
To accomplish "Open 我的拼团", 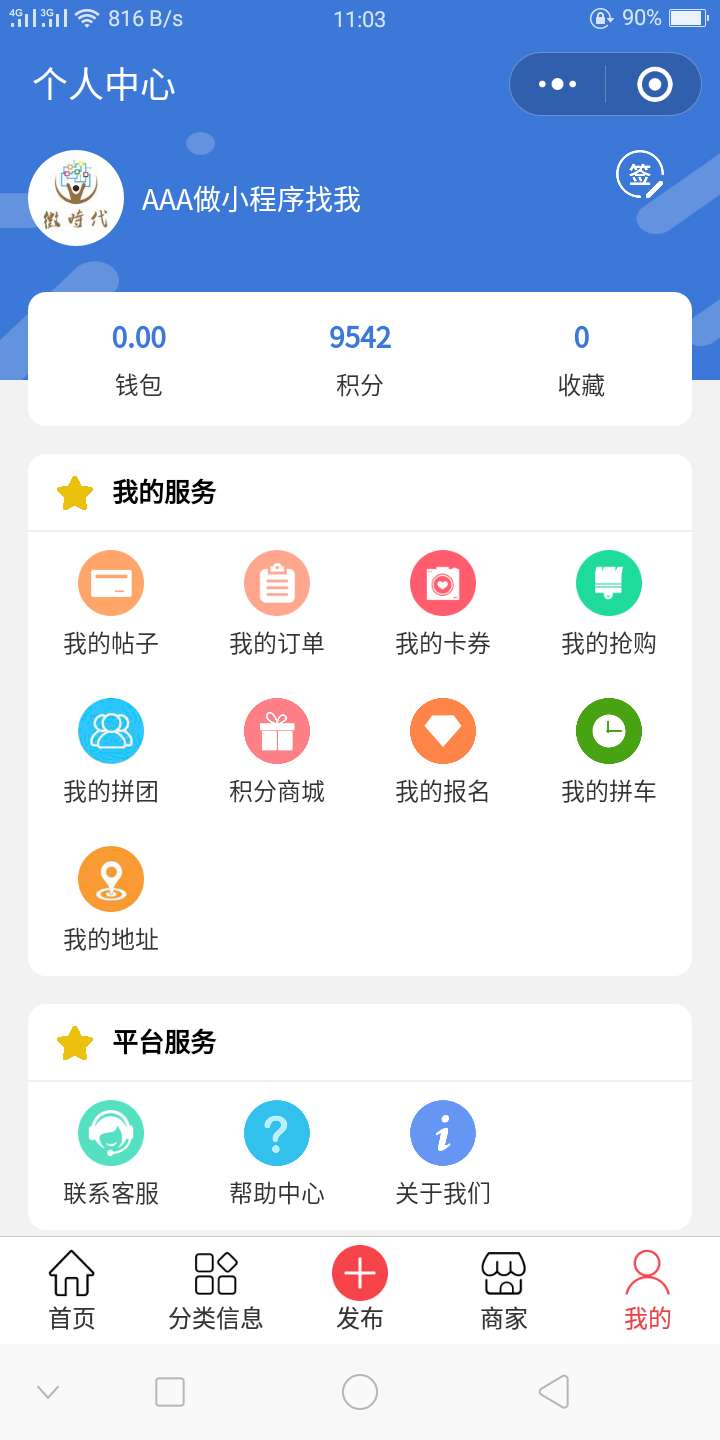I will 111,751.
